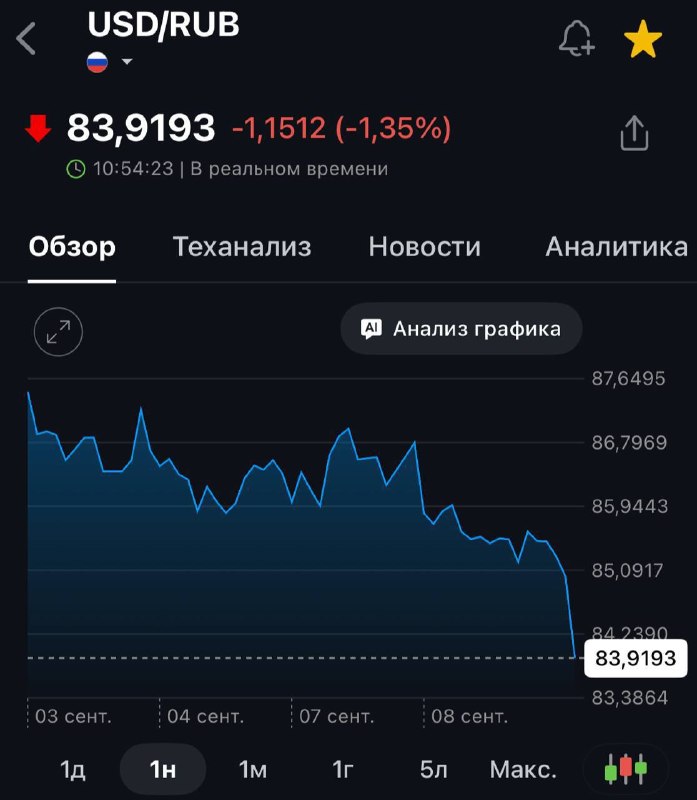697x800 pixels.
Task: Show the Макс. chart range
Action: [x=523, y=769]
